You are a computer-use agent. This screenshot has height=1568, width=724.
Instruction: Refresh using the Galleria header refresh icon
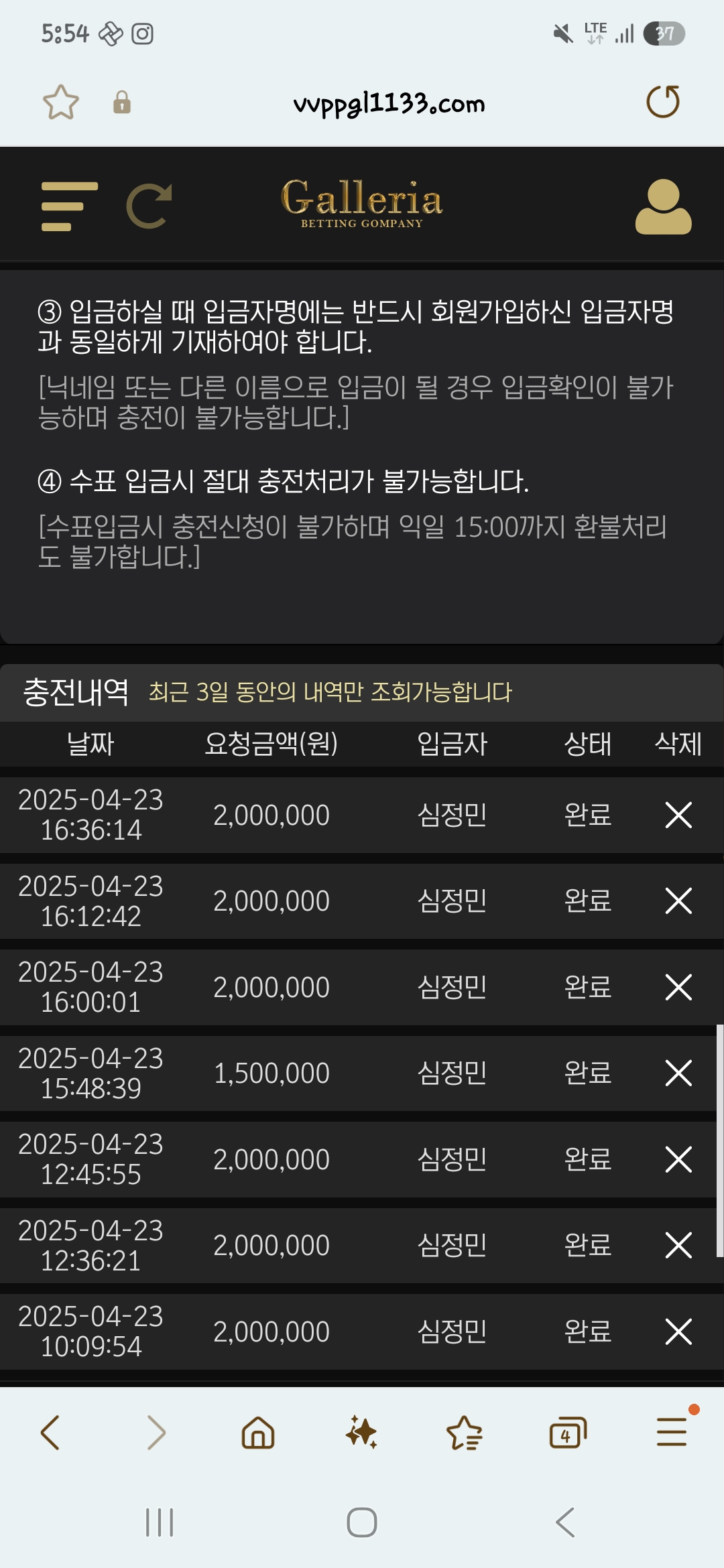pyautogui.click(x=149, y=206)
